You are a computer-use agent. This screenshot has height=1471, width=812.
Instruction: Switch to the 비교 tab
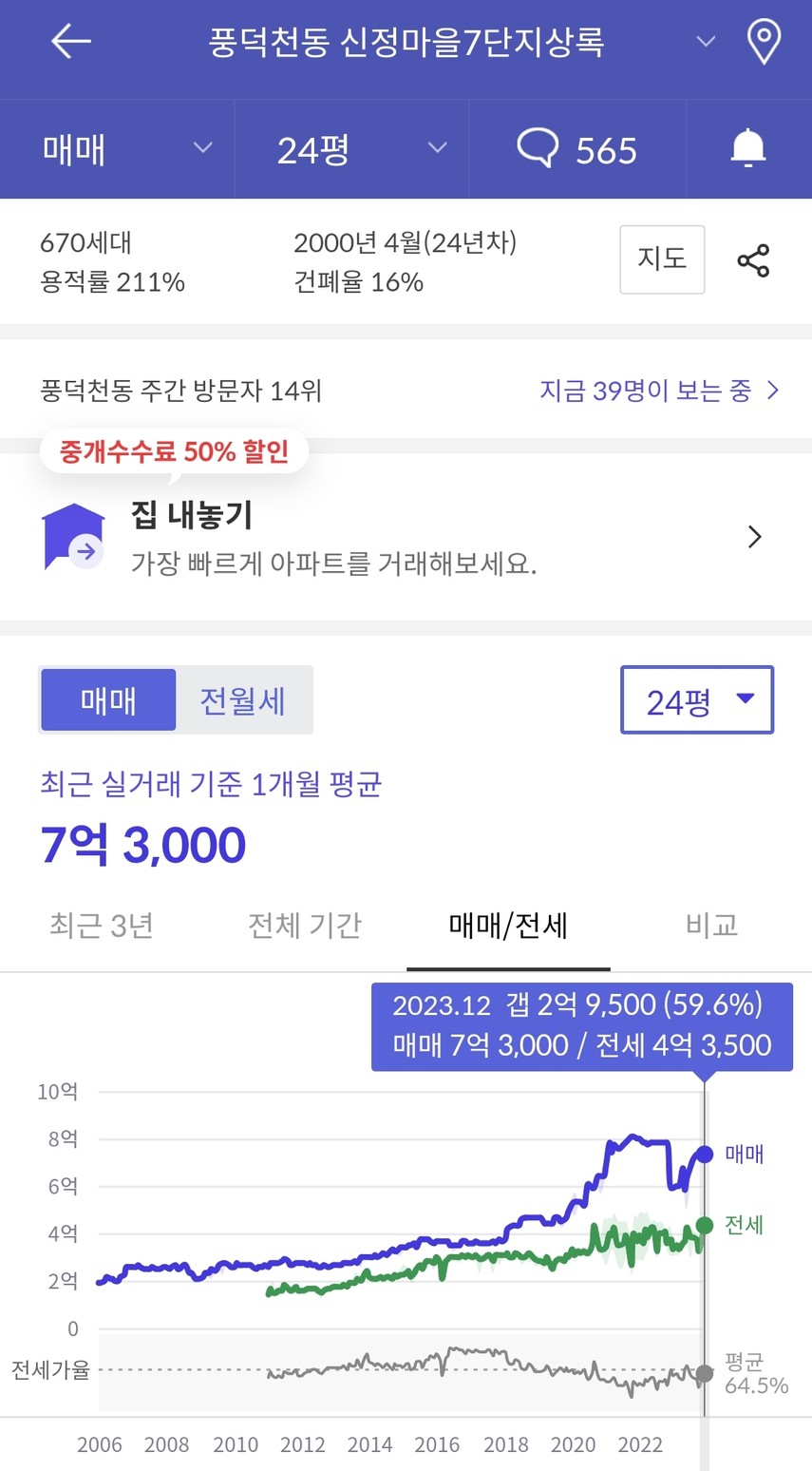[711, 926]
